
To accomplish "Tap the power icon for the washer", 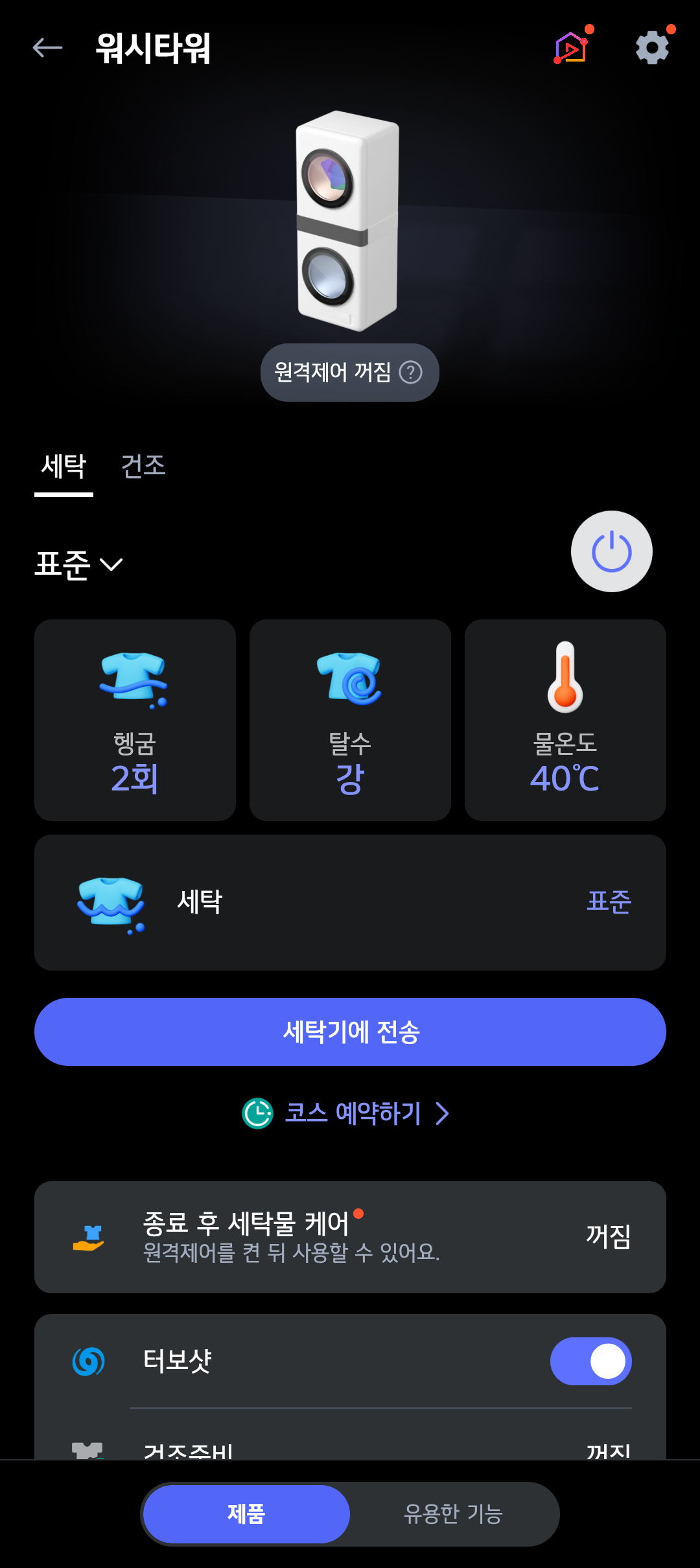I will (x=611, y=551).
